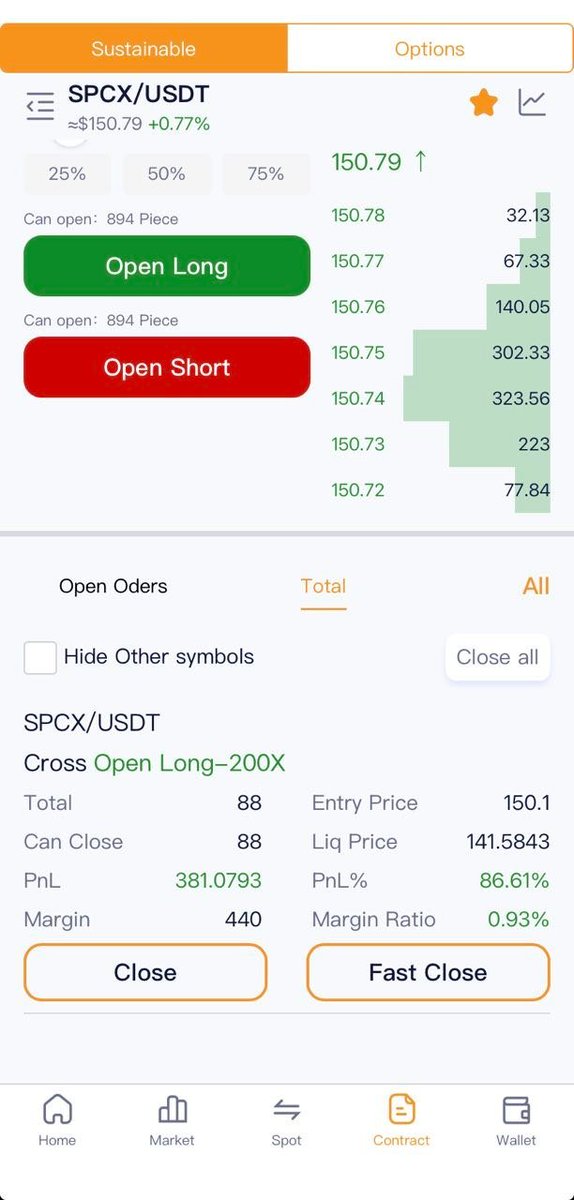Go to the Wallet tab

tap(516, 1120)
